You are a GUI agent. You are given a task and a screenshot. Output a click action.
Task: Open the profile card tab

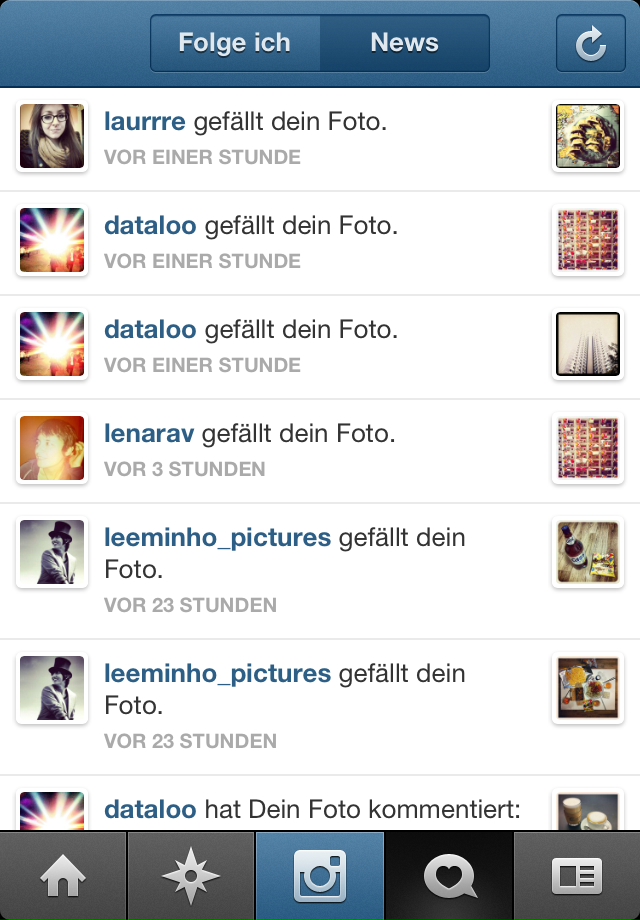[x=577, y=876]
